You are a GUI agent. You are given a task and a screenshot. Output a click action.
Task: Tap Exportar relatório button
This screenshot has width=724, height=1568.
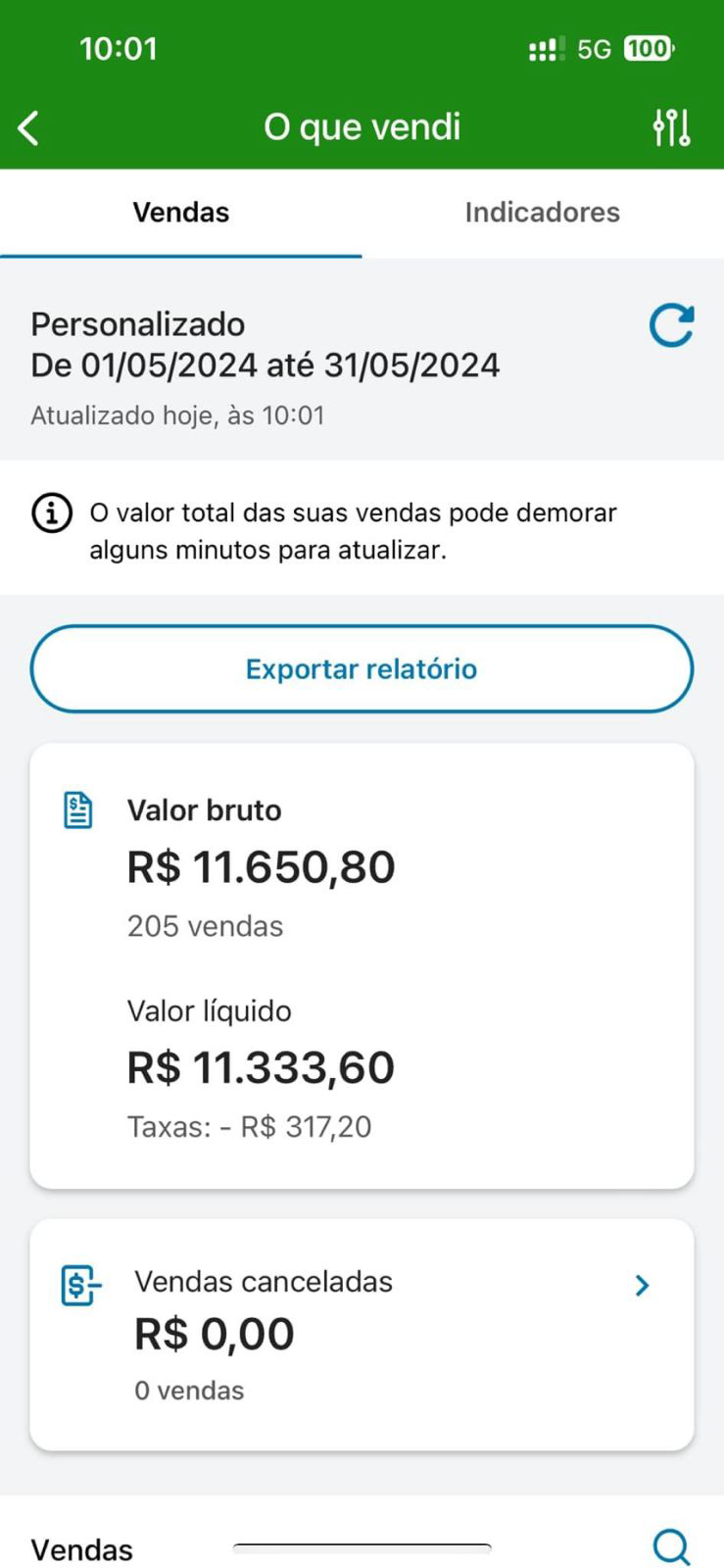pos(362,669)
